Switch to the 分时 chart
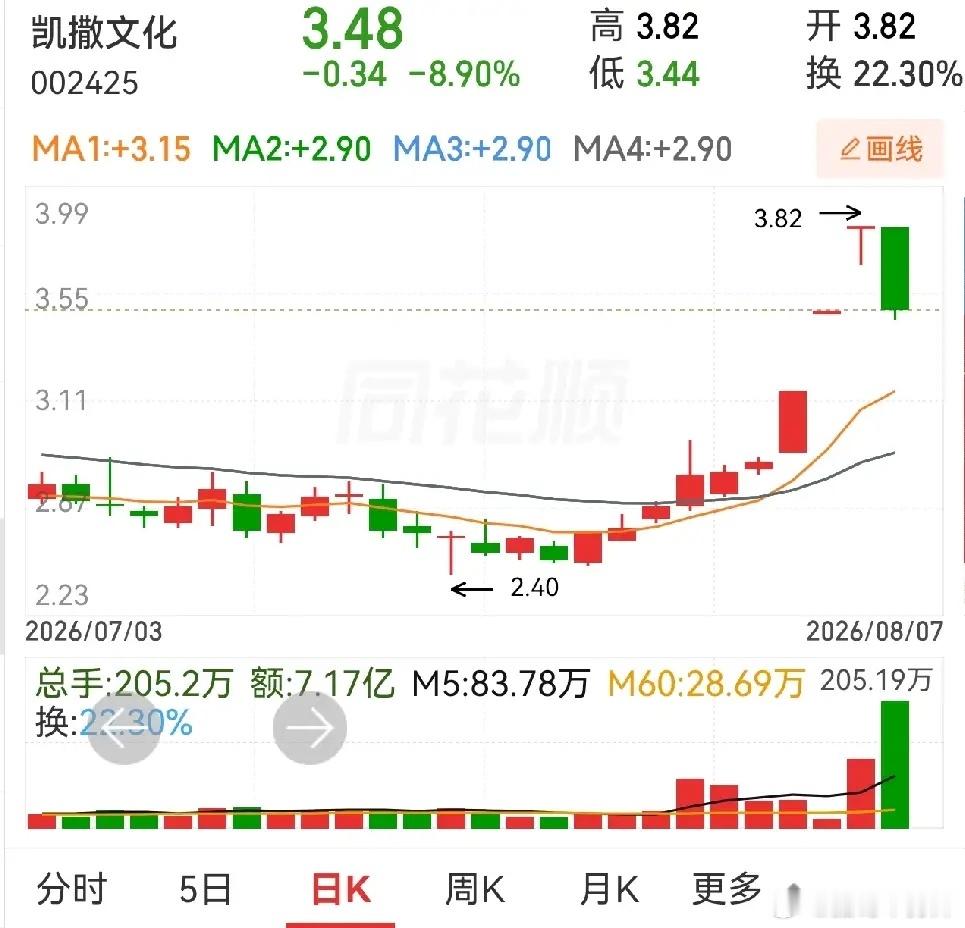965x928 pixels. pyautogui.click(x=72, y=889)
